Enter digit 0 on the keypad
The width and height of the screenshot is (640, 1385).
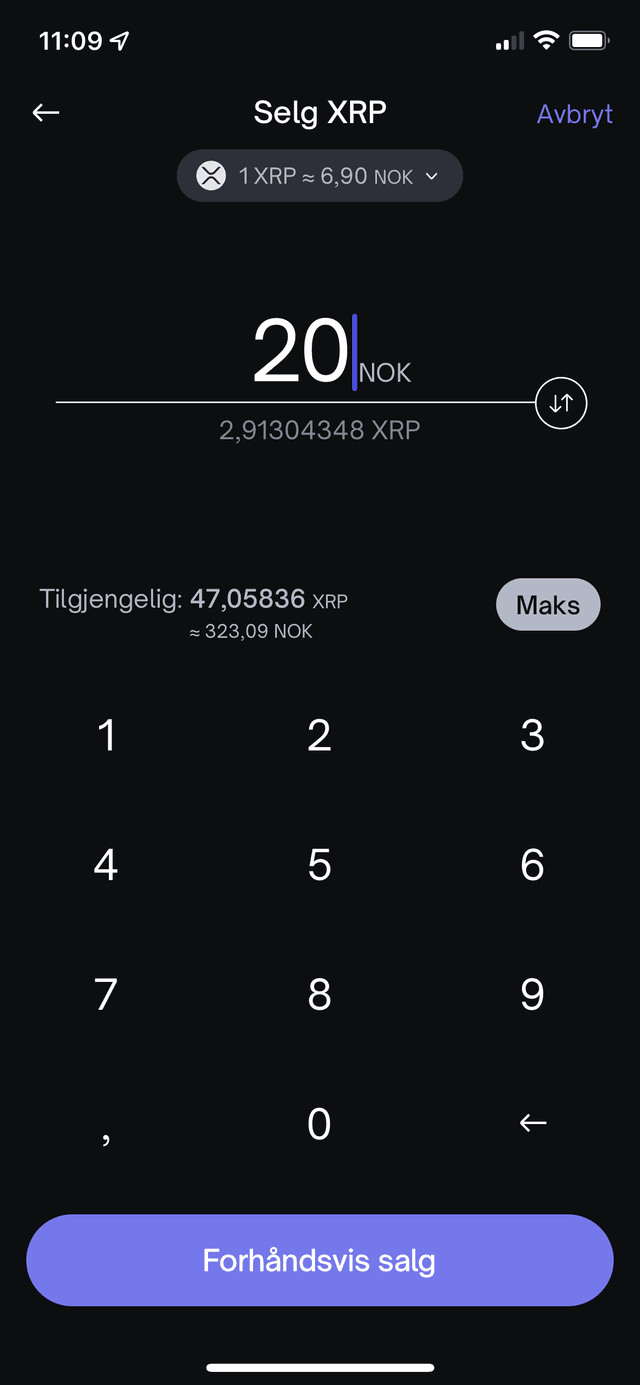coord(319,1124)
